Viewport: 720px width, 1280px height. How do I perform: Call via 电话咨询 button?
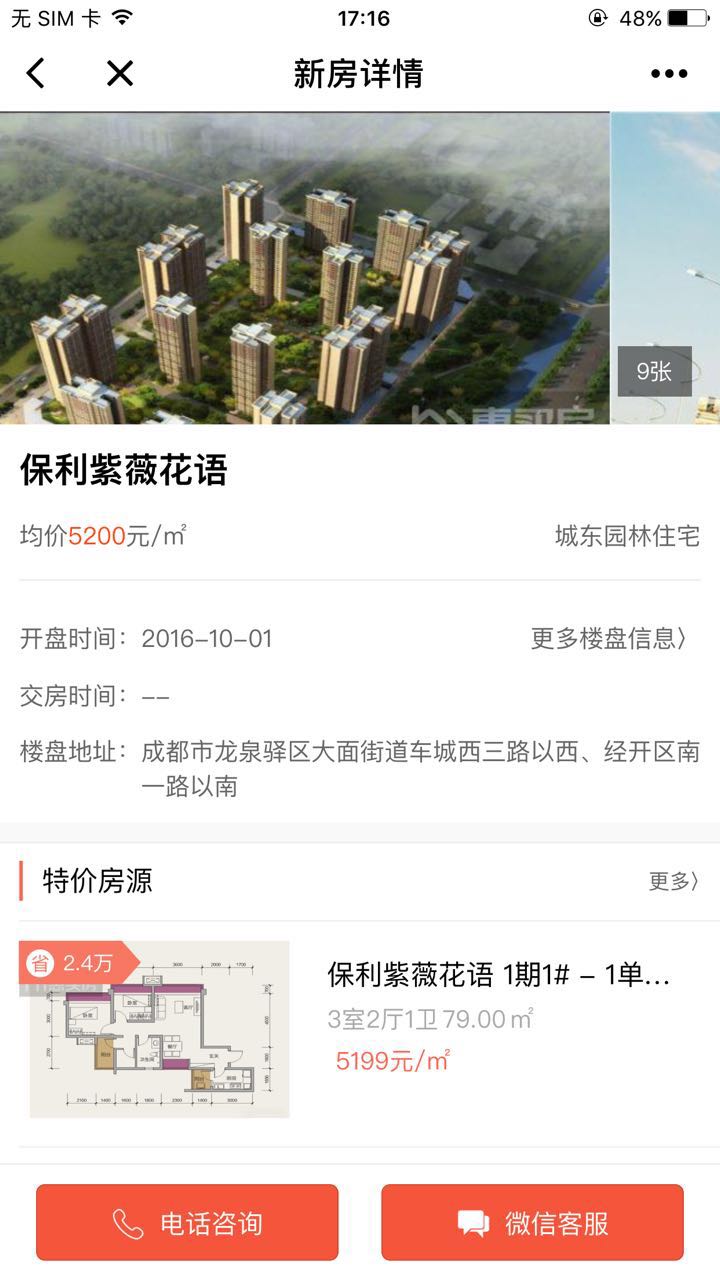click(x=187, y=1223)
